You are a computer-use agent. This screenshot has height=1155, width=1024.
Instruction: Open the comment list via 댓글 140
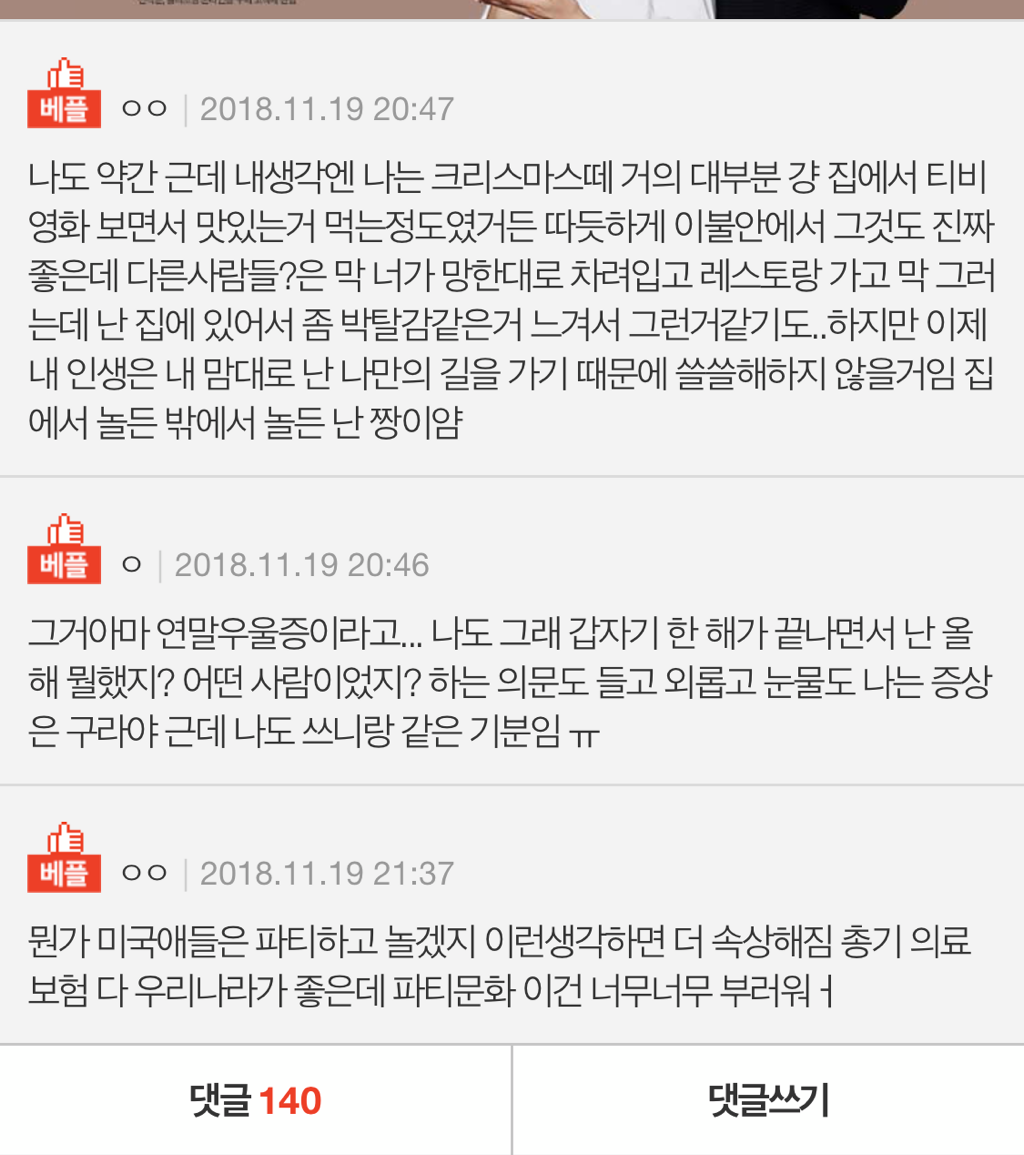click(255, 1098)
